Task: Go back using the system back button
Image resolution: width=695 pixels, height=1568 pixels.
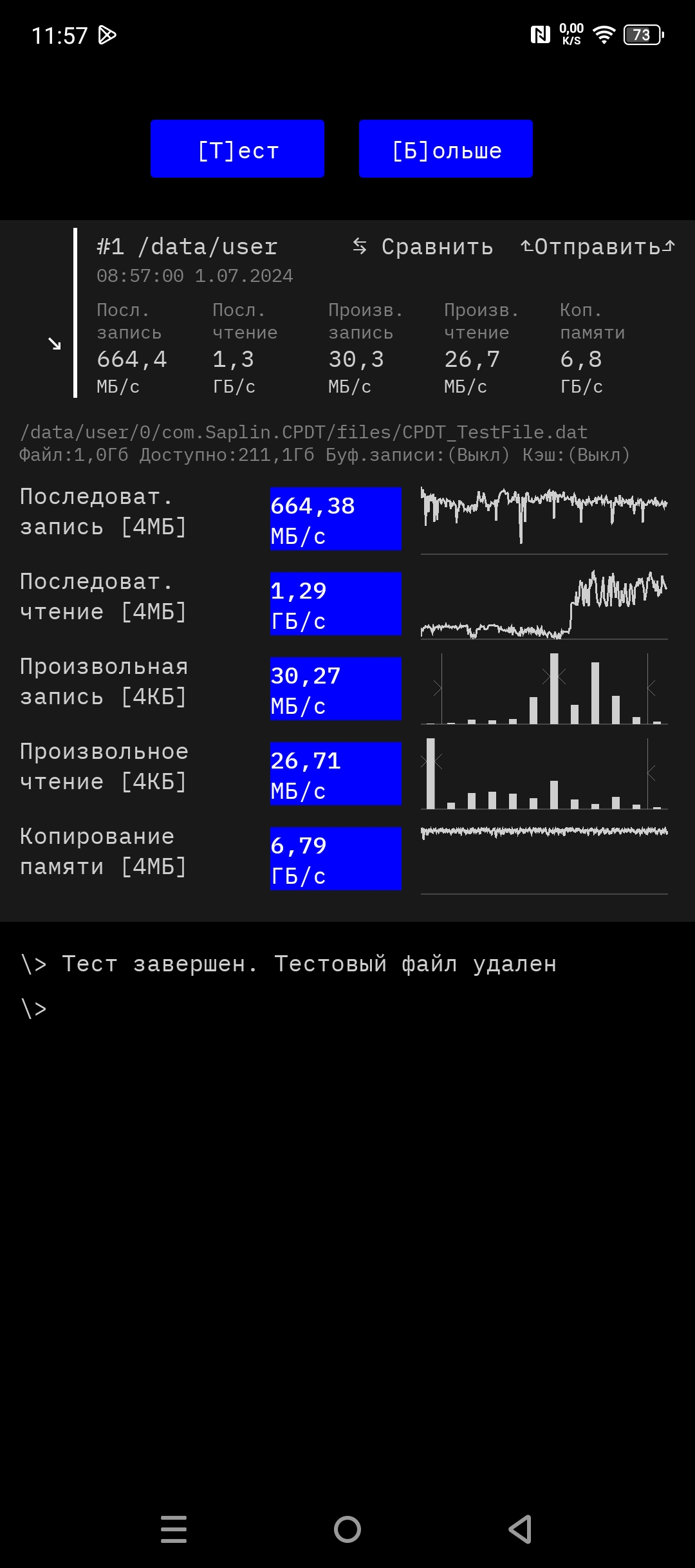Action: tap(520, 1529)
